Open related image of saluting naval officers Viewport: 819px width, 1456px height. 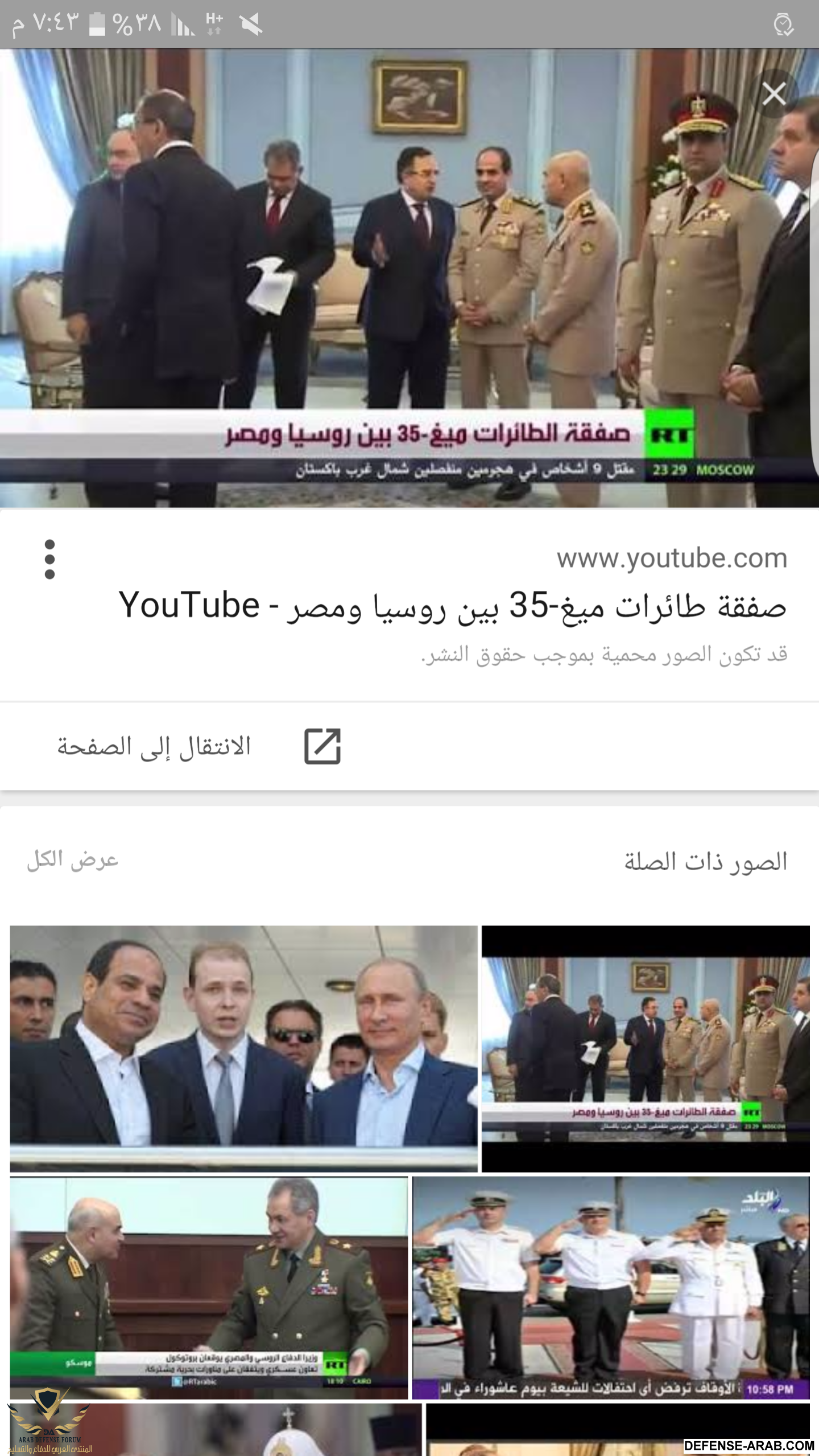point(610,1288)
